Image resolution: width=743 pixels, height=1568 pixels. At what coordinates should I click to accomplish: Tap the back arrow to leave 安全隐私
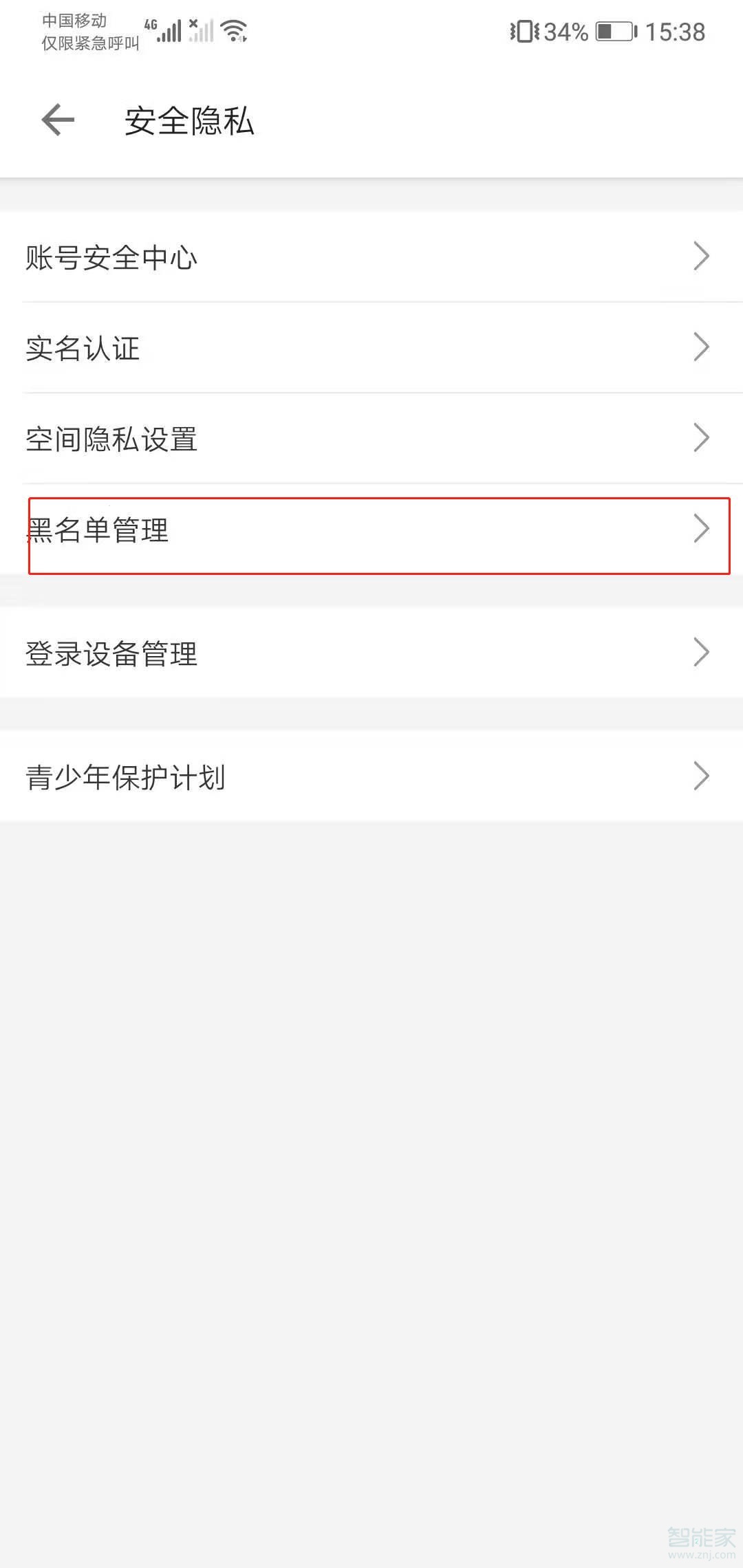[56, 120]
